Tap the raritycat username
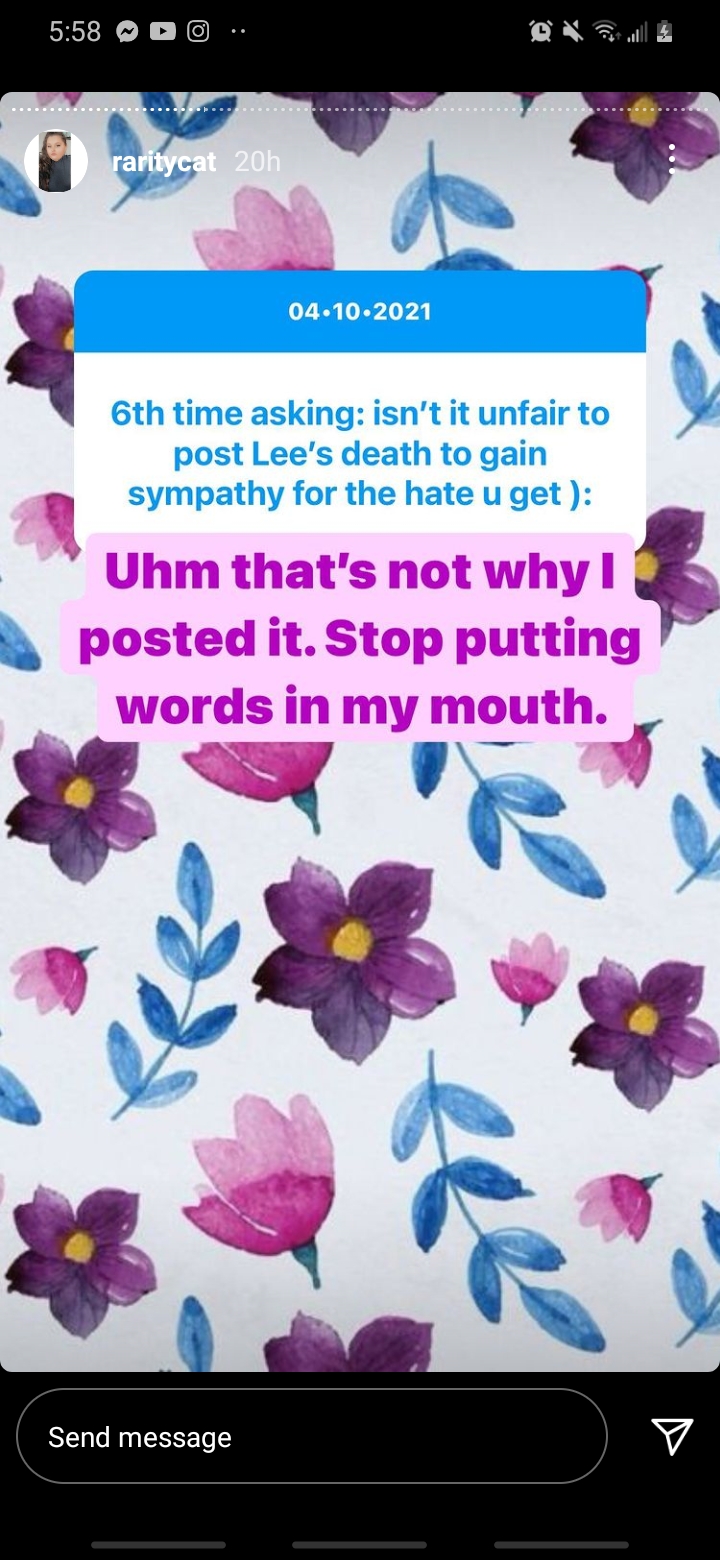720x1560 pixels. click(164, 162)
